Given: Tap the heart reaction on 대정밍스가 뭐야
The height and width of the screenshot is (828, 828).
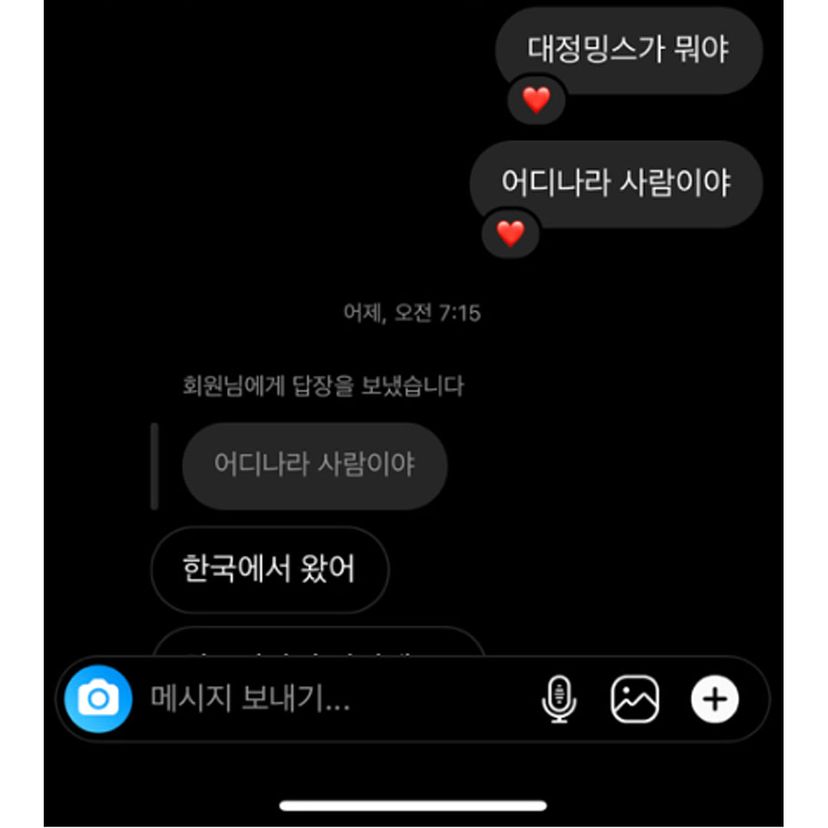Looking at the screenshot, I should (537, 100).
